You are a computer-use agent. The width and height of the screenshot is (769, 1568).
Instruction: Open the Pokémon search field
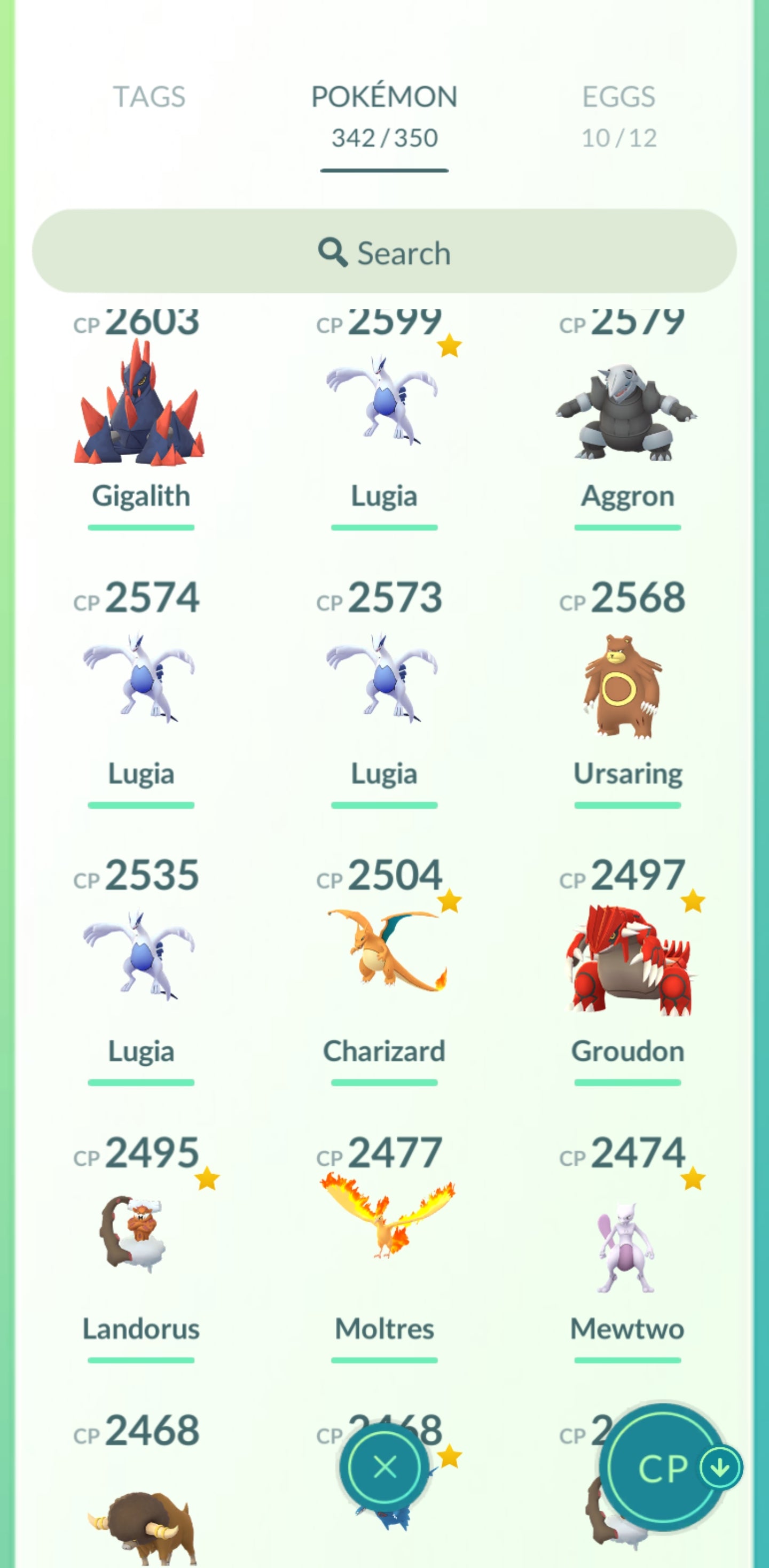click(384, 252)
